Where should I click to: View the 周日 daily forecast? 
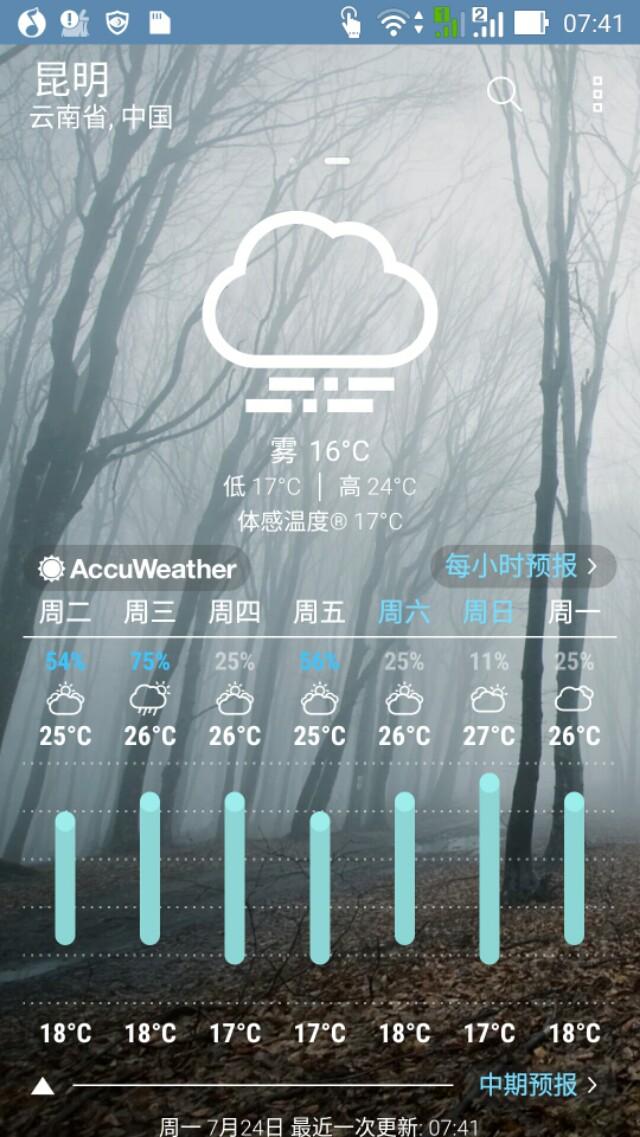tap(489, 612)
